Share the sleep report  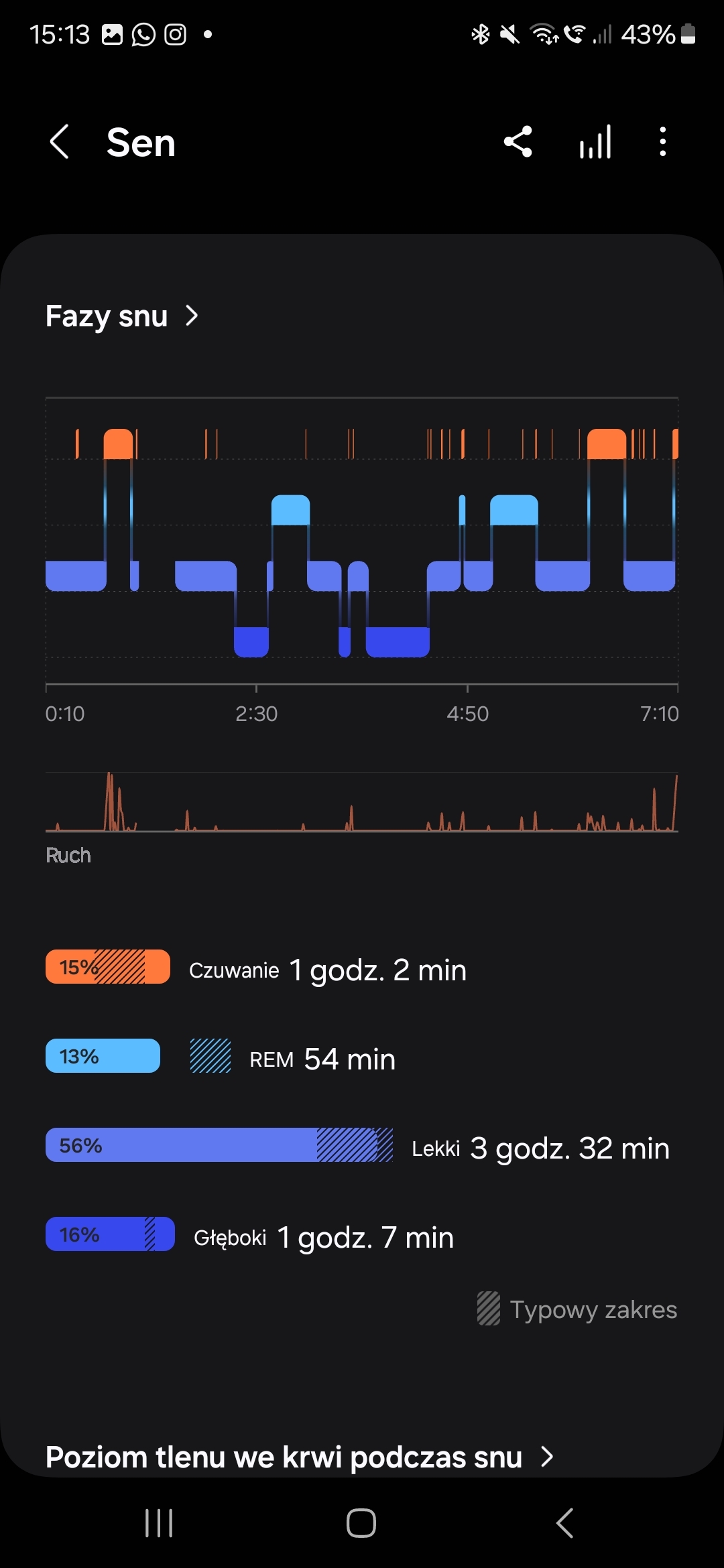coord(518,142)
